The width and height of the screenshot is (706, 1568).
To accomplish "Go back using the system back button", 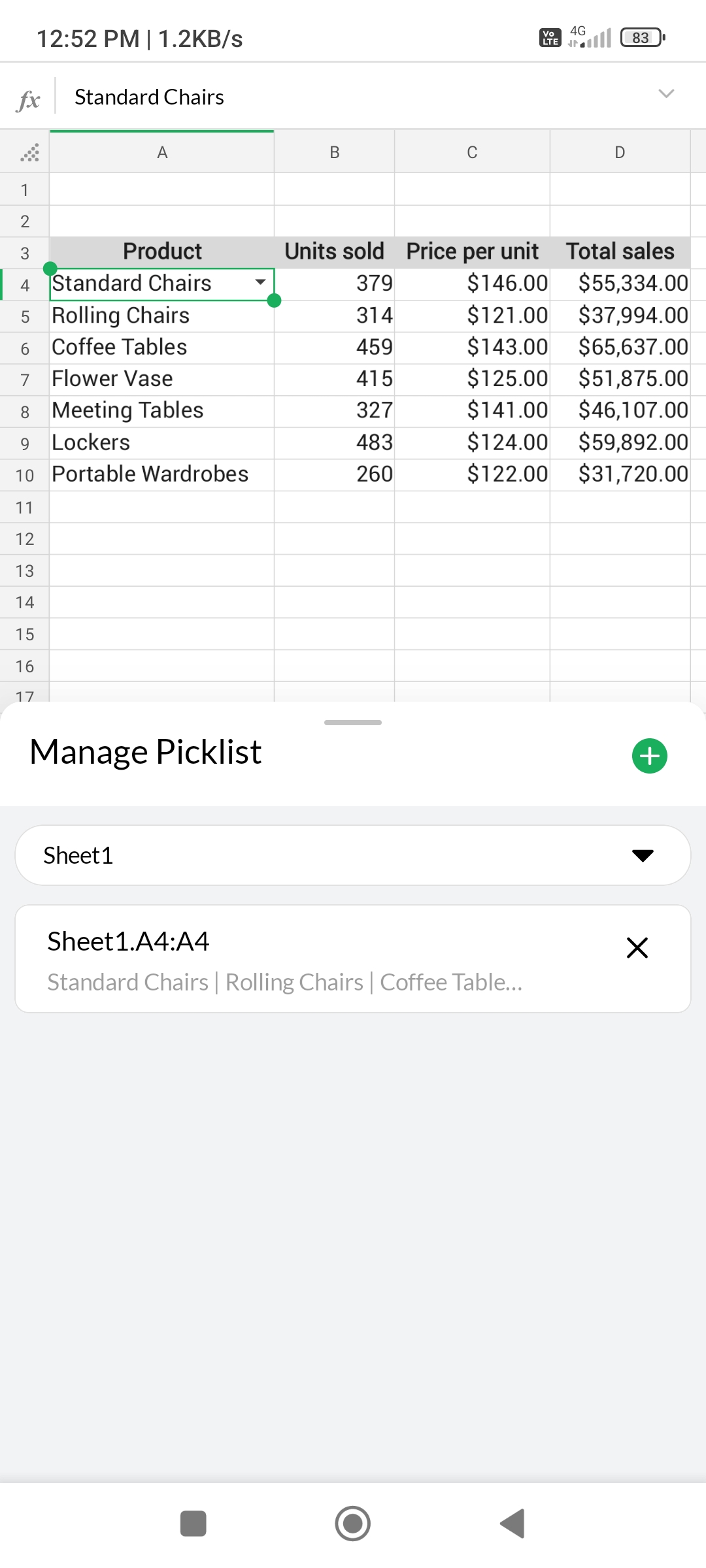I will click(x=513, y=1524).
